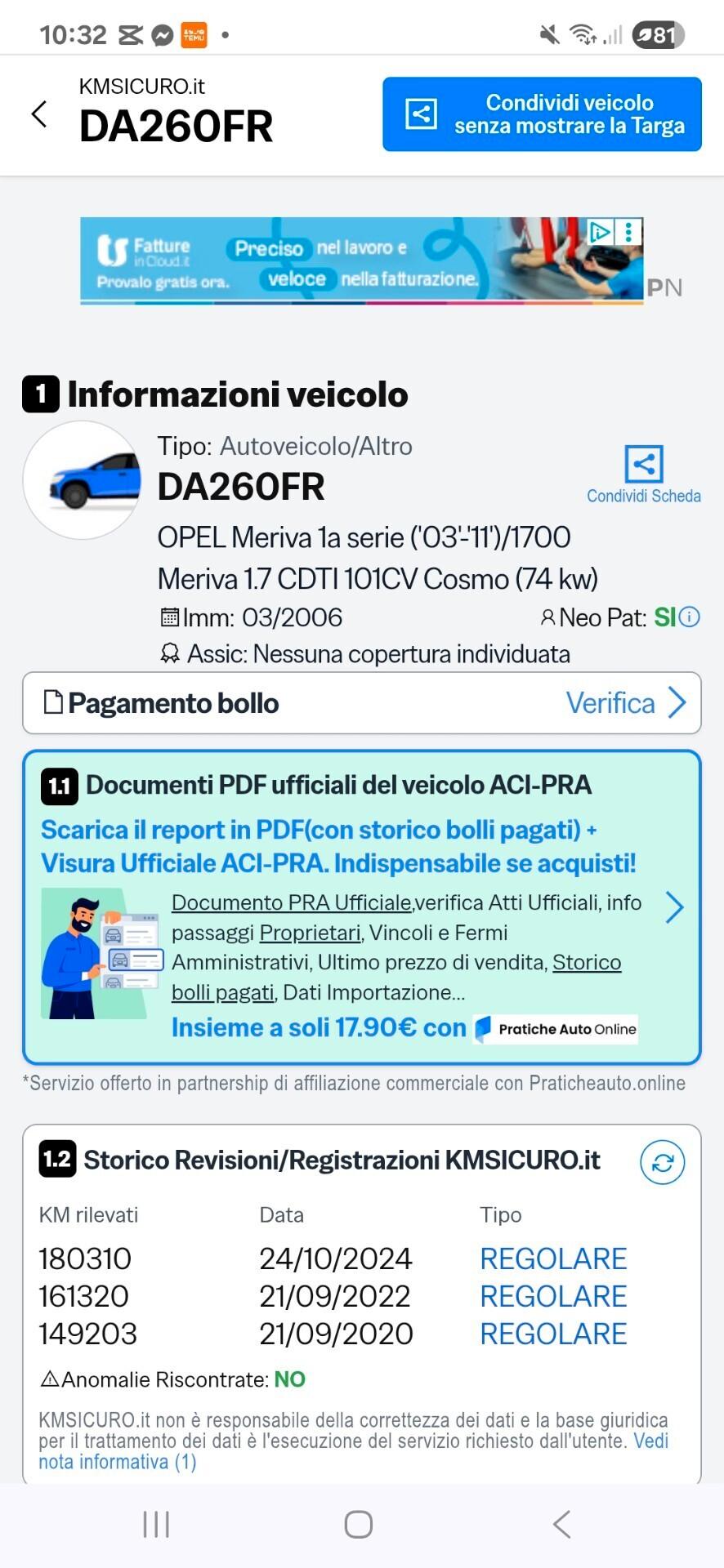Open ad options on the banner

pyautogui.click(x=628, y=232)
